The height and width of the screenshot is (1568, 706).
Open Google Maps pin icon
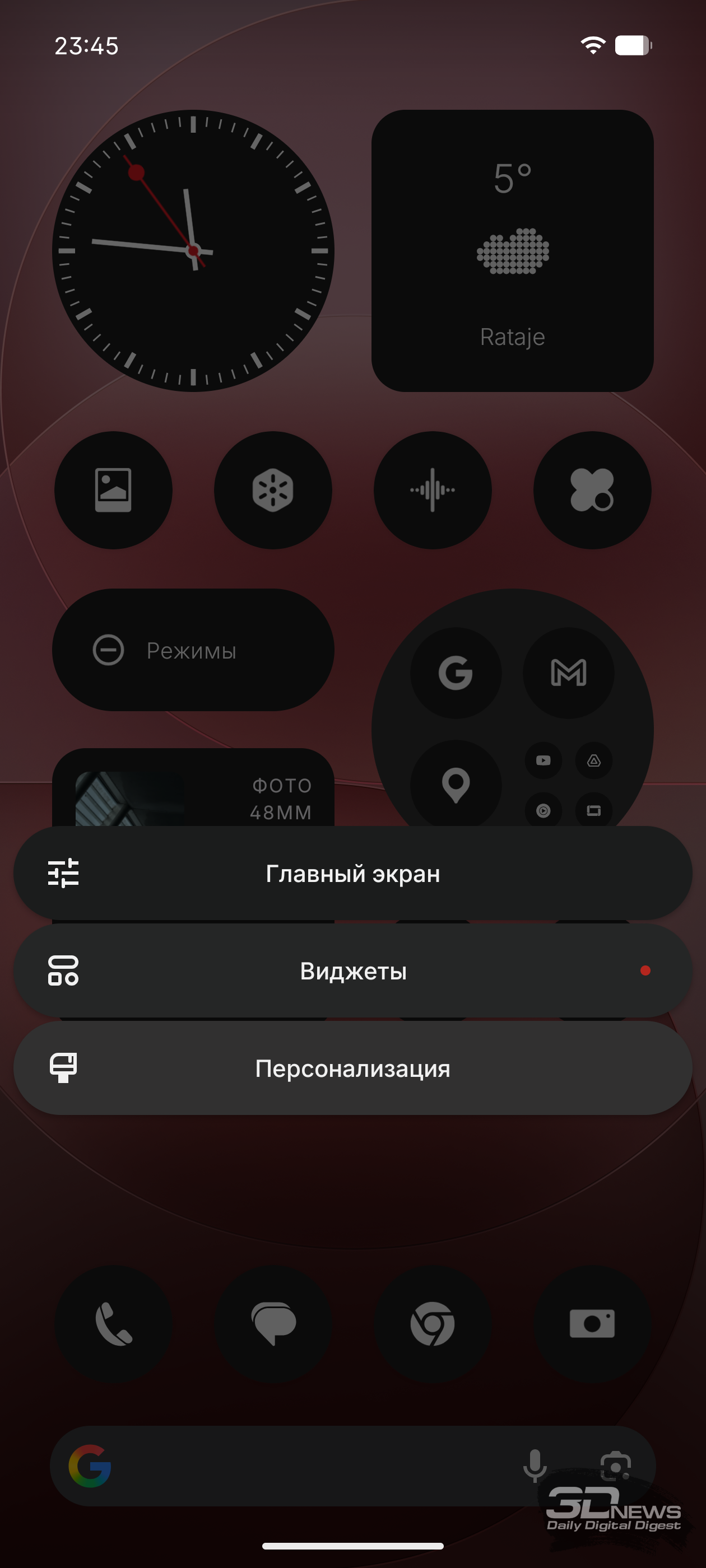tap(456, 784)
